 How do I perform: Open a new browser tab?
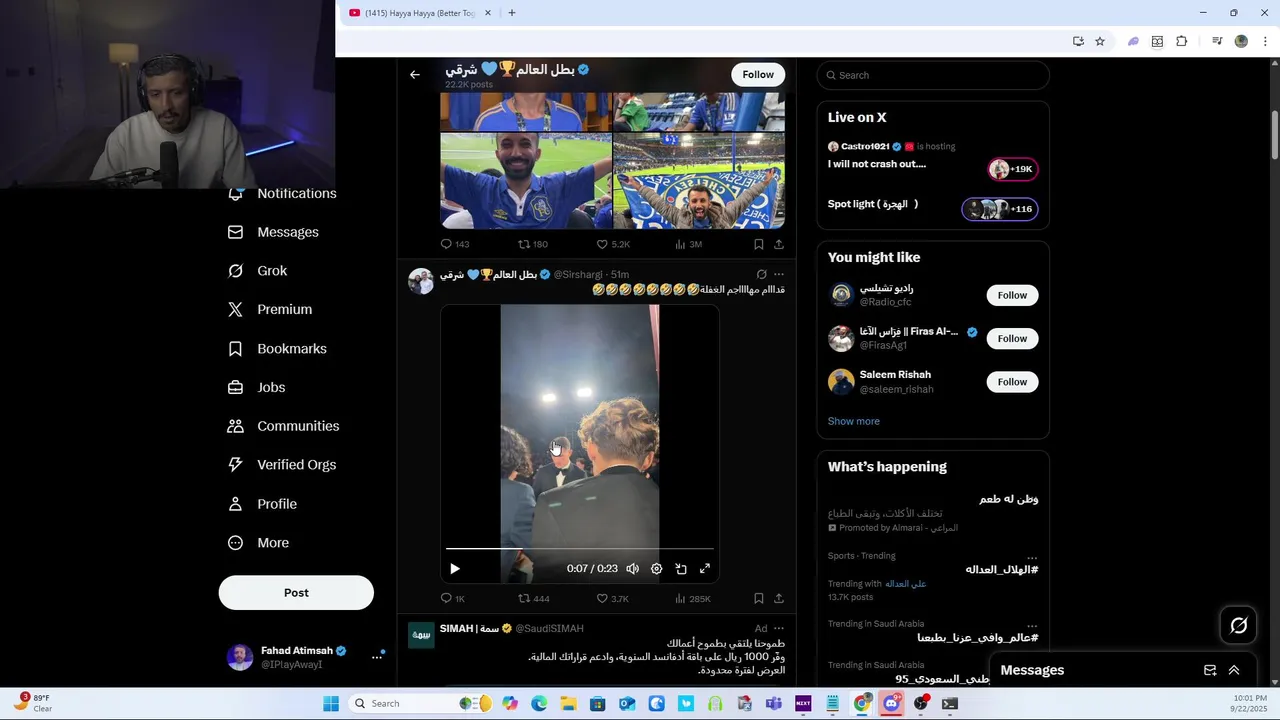[x=512, y=13]
